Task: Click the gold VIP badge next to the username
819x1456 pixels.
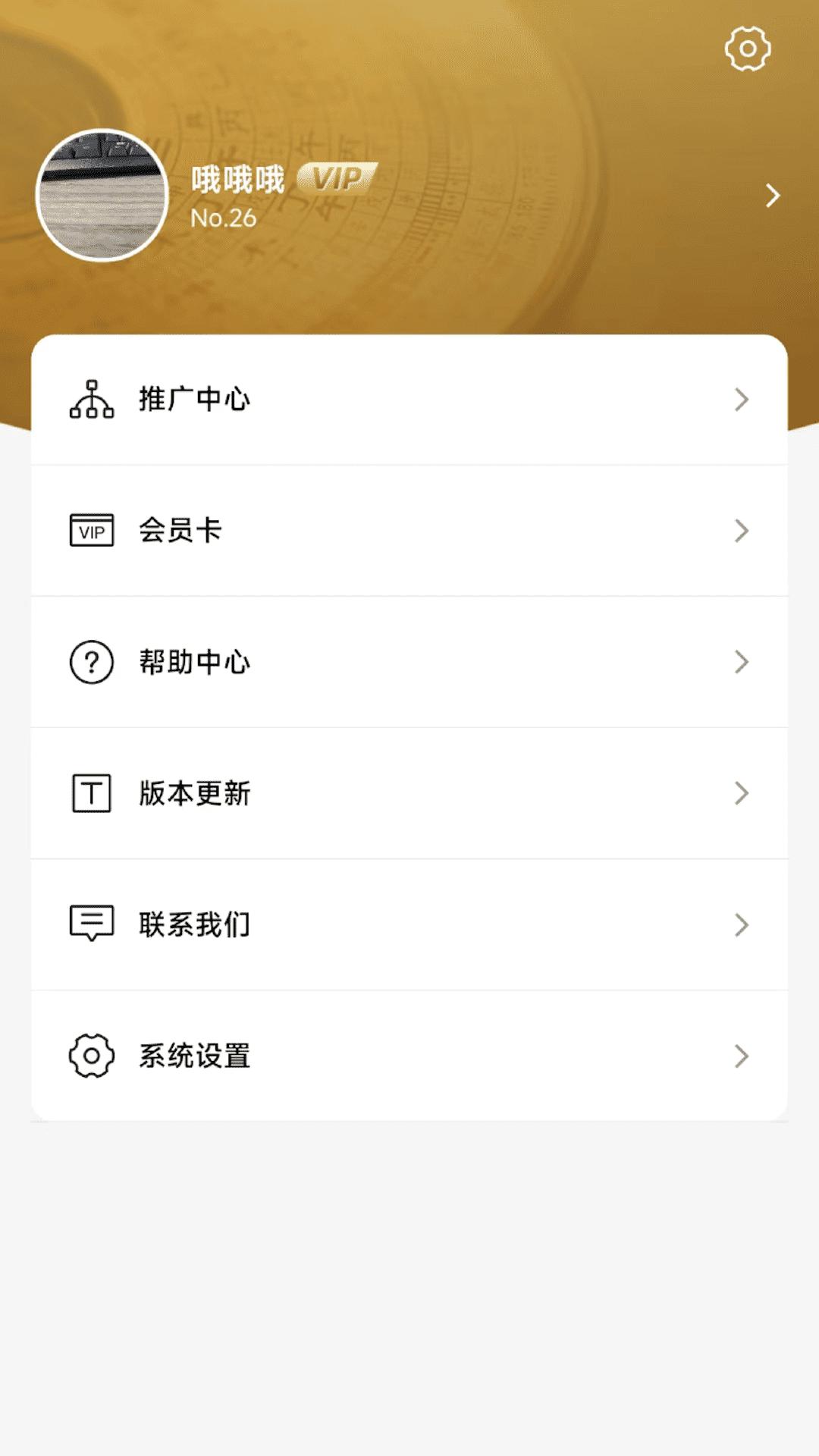Action: 339,178
